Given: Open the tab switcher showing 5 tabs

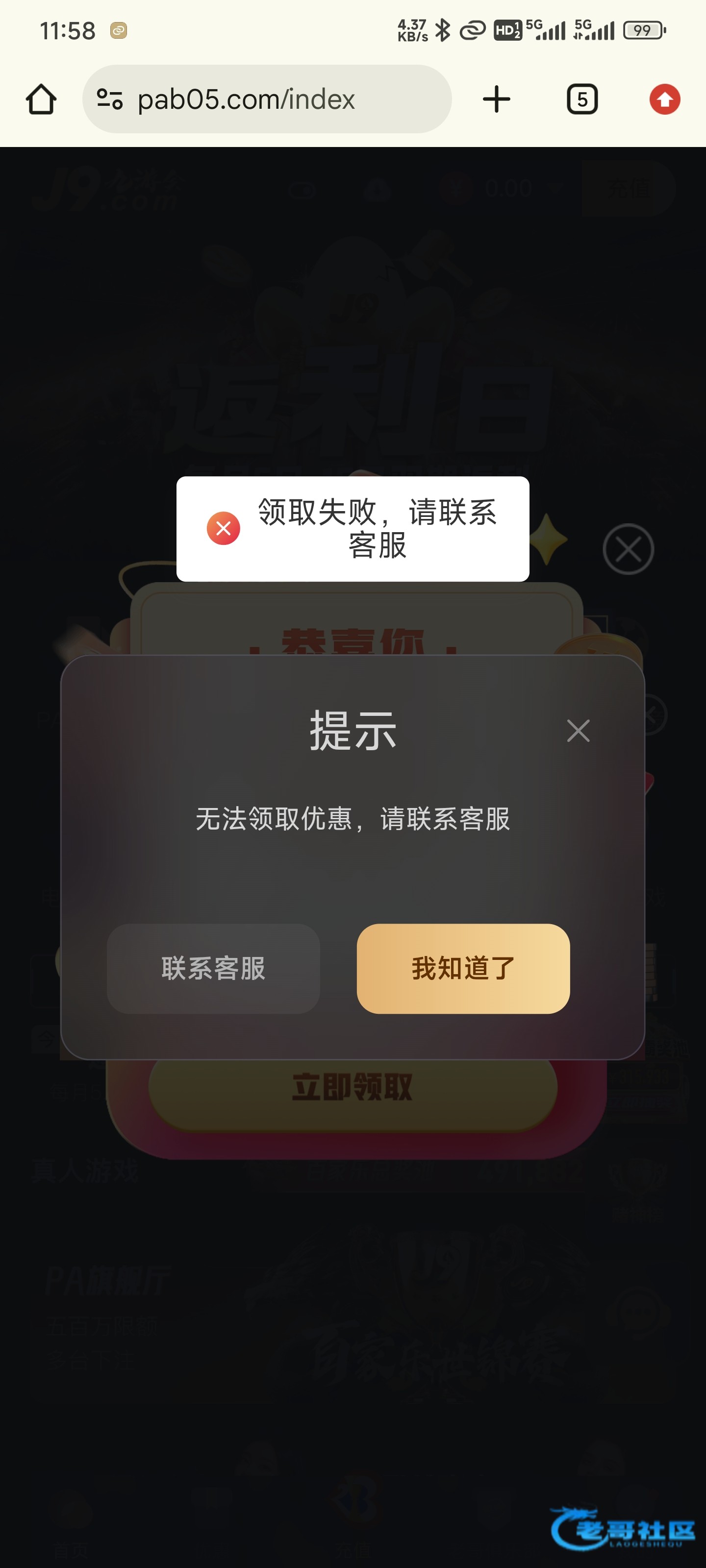Looking at the screenshot, I should (x=582, y=99).
